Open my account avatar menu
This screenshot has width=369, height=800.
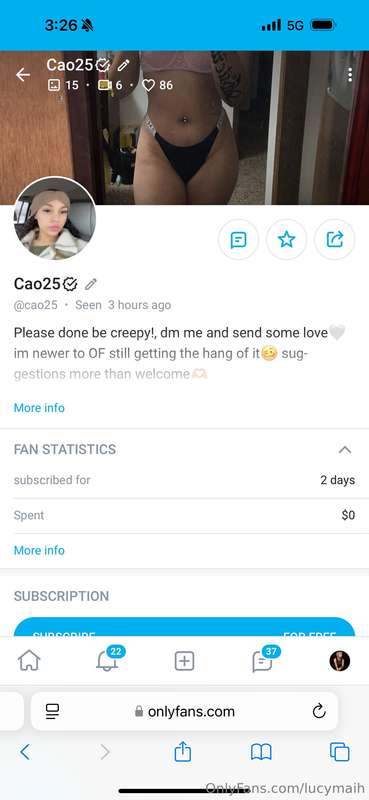click(x=340, y=661)
